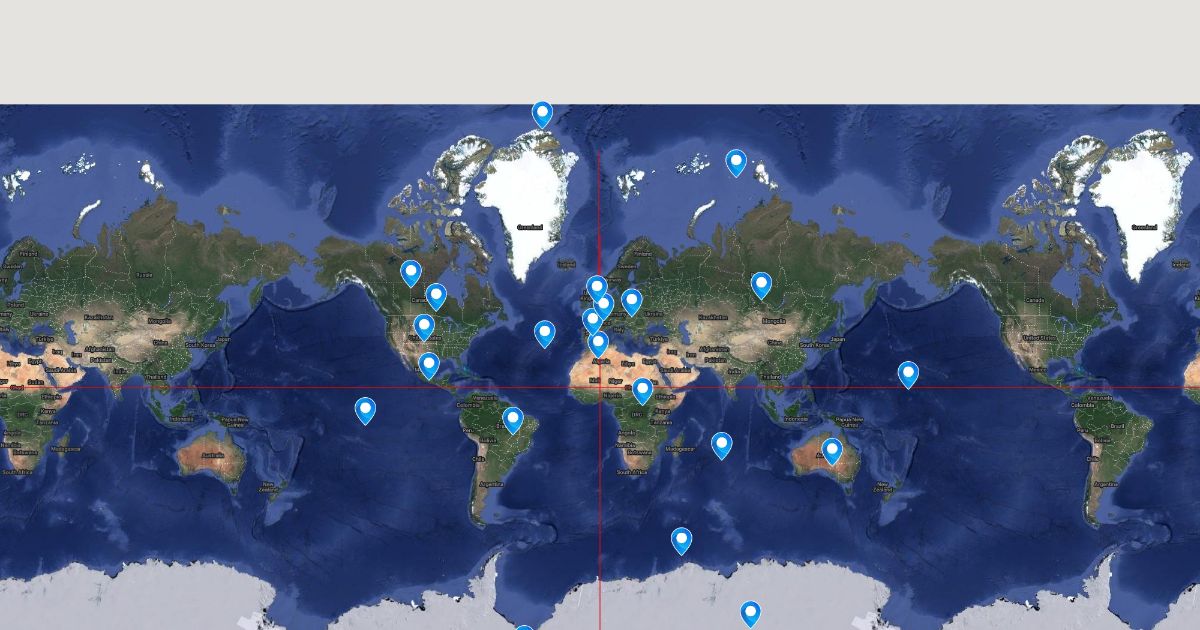The width and height of the screenshot is (1200, 630).
Task: Open the marker in eastern Europe near Ukraine
Action: pos(631,301)
